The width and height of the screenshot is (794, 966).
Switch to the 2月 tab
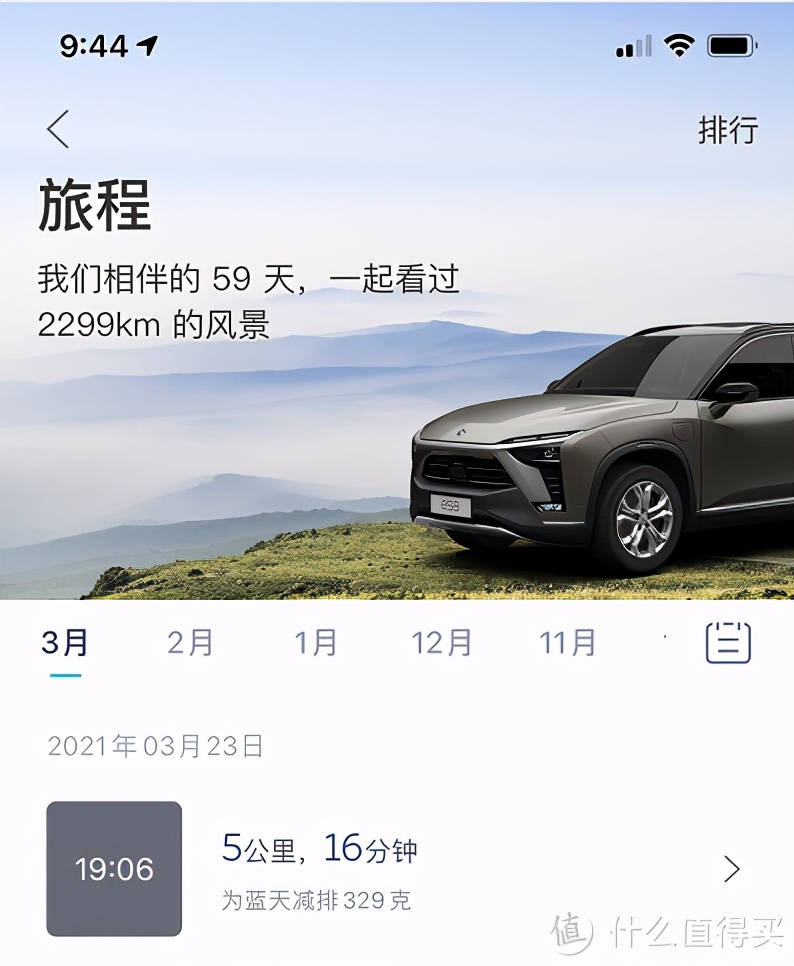point(190,643)
